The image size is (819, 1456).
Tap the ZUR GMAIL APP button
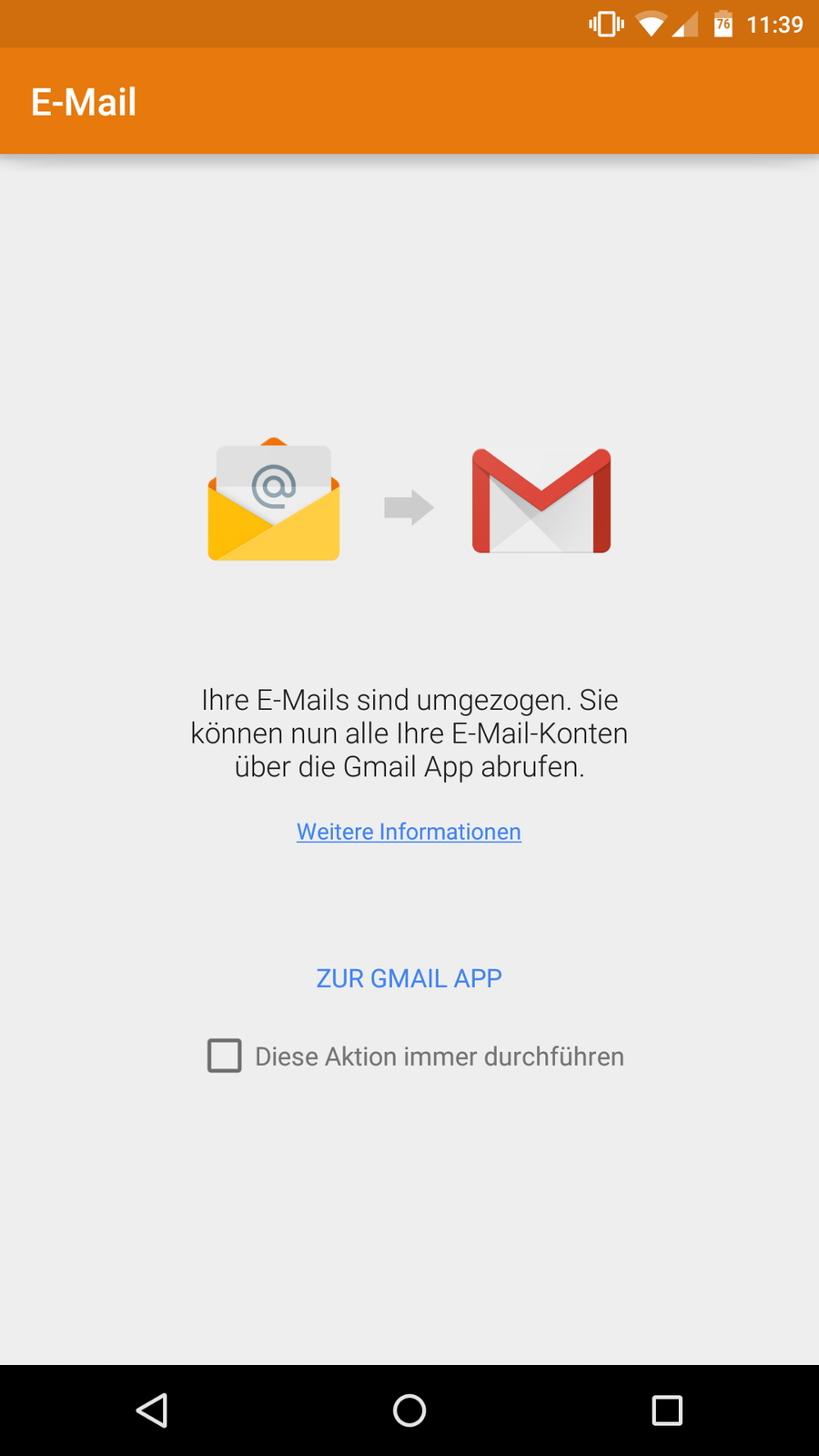[x=409, y=978]
